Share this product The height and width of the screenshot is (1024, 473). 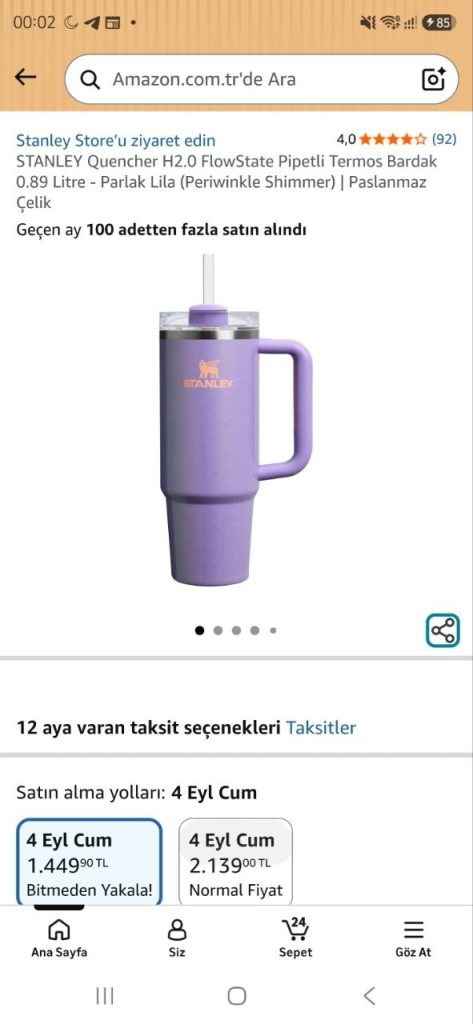tap(443, 631)
